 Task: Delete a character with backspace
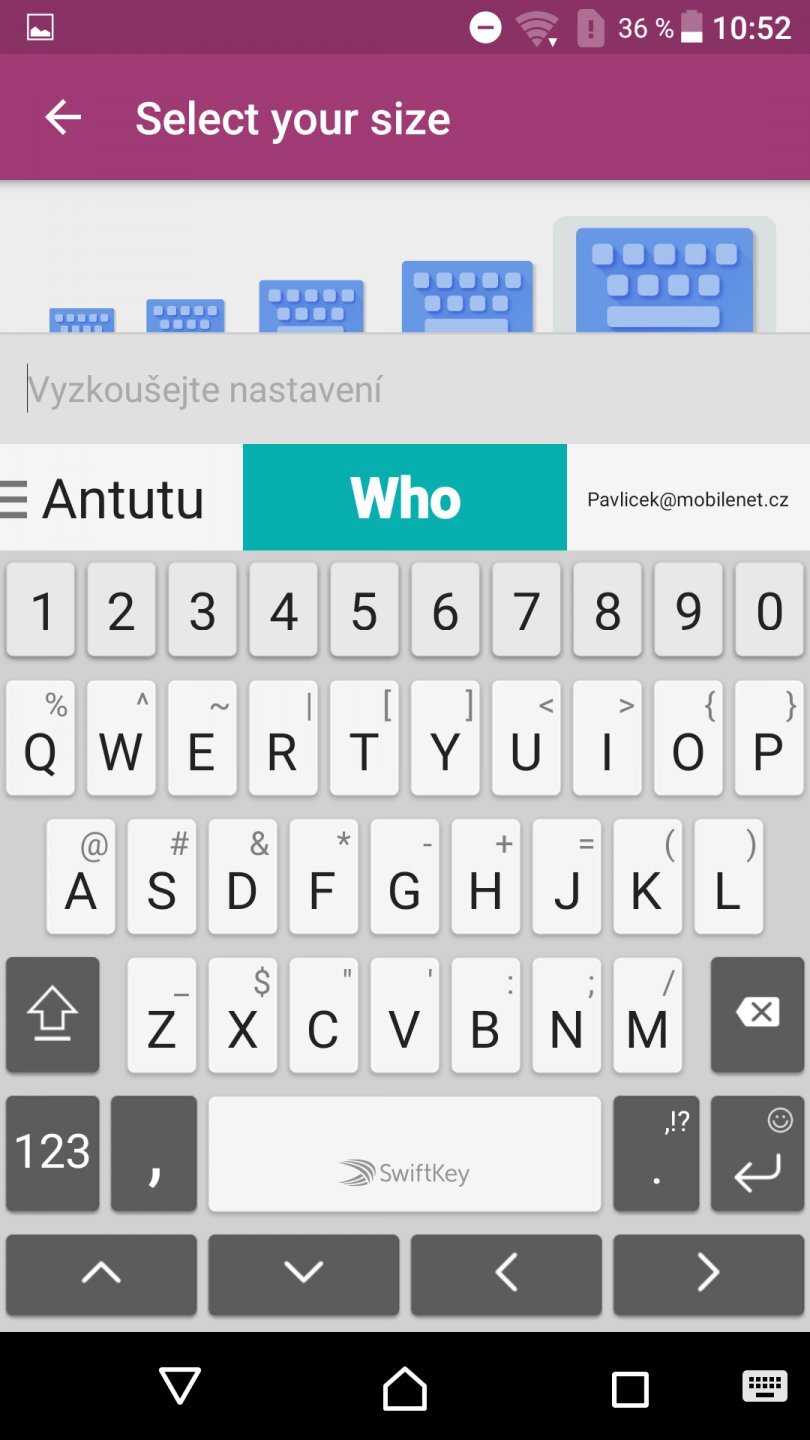click(x=757, y=1014)
